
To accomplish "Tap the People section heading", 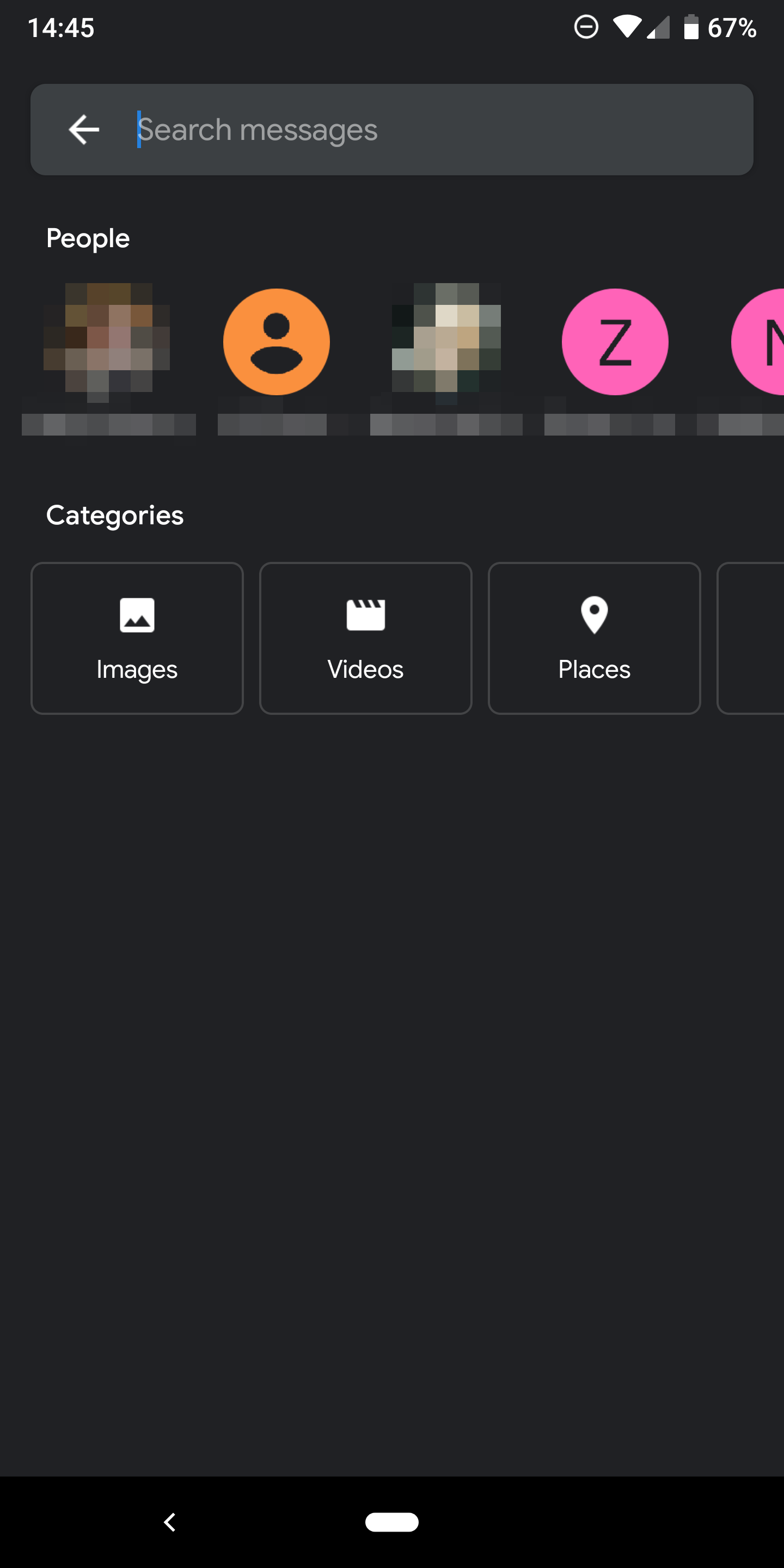I will 88,238.
